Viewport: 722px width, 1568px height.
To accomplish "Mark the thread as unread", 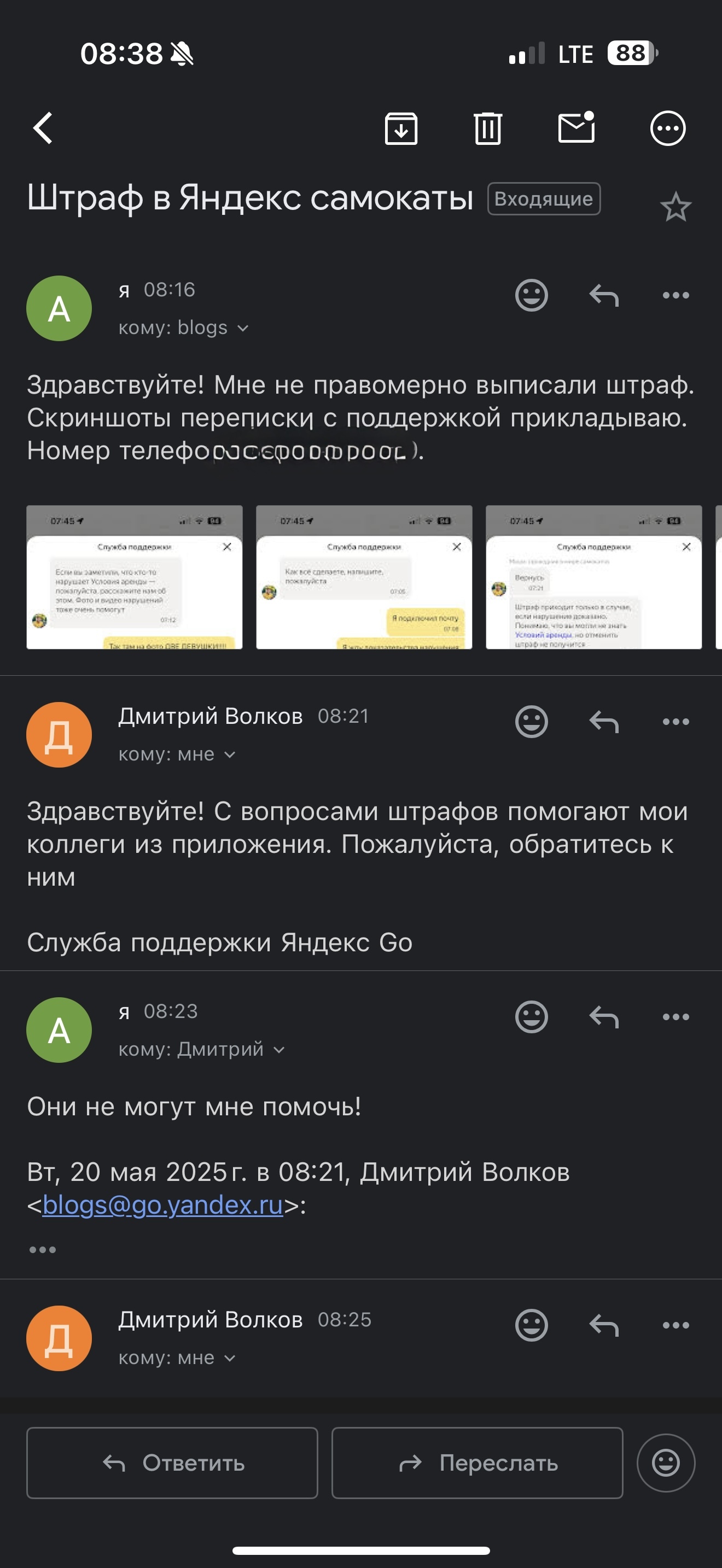I will (576, 128).
